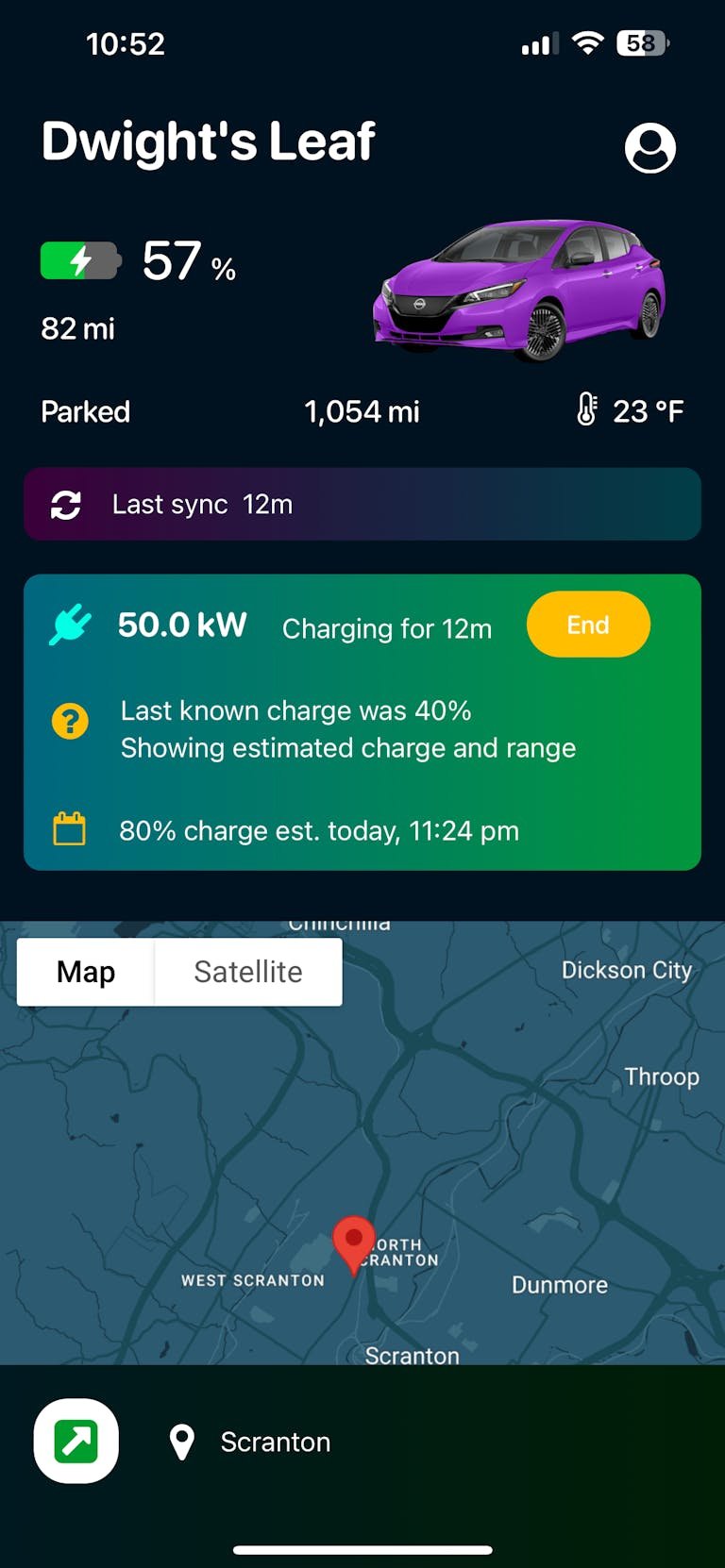Tap the purple Leaf car image

click(519, 288)
